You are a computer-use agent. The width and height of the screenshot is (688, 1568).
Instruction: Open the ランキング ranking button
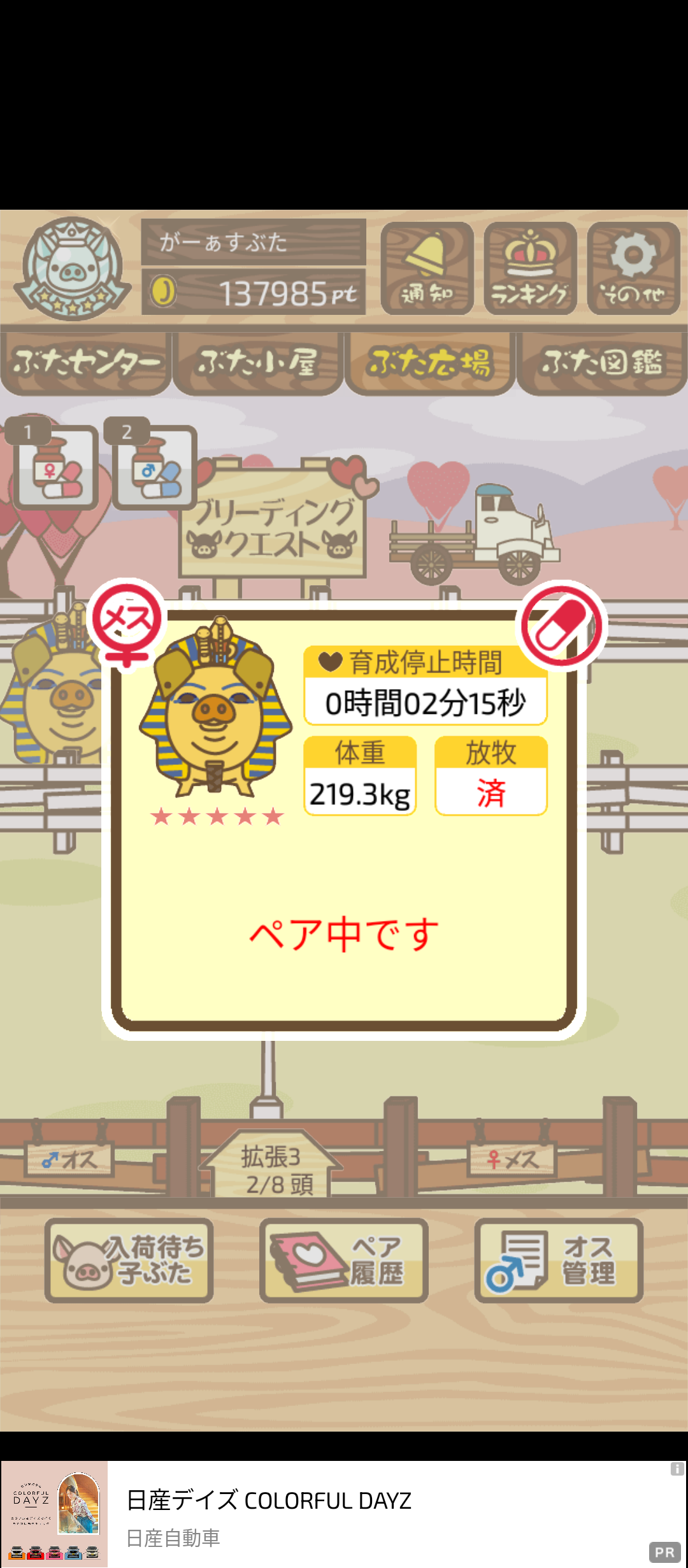pos(530,268)
